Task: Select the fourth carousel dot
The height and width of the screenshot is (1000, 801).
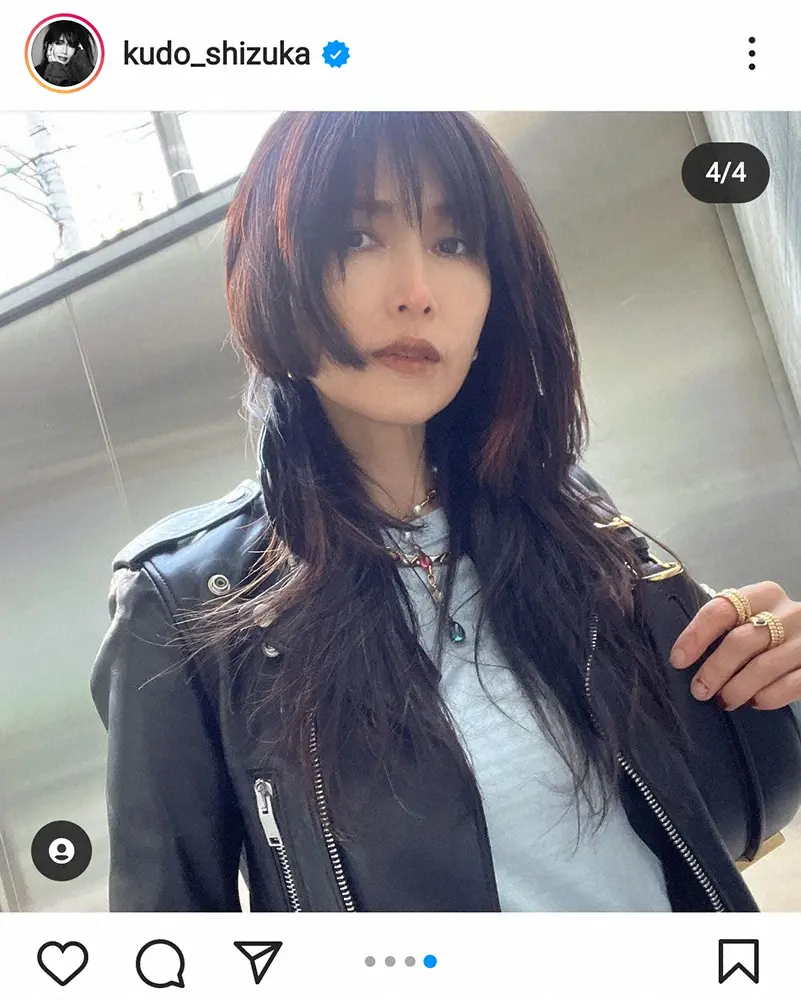Action: [430, 961]
